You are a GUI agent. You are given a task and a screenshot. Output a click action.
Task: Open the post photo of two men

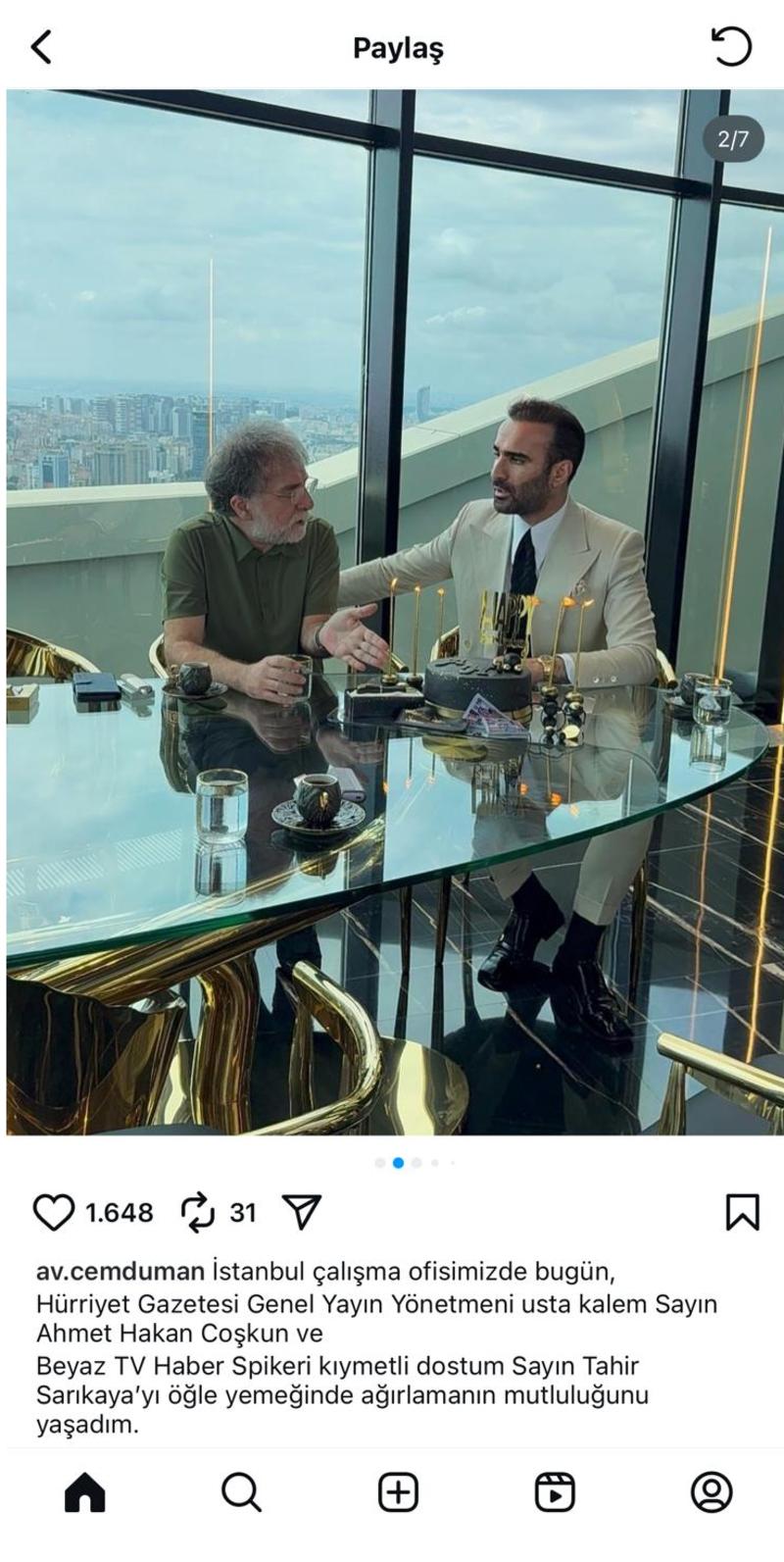[394, 612]
